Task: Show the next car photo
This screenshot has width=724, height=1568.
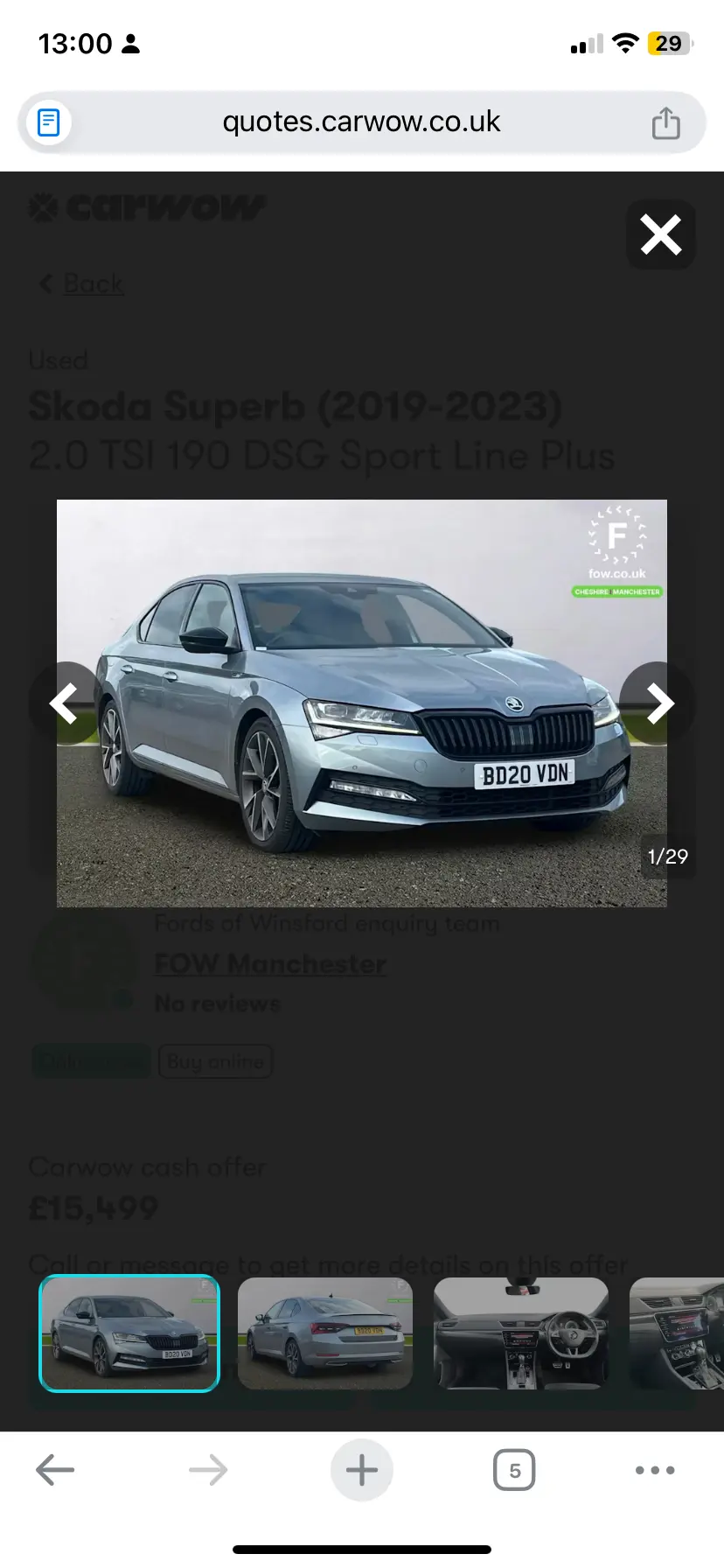Action: coord(659,703)
